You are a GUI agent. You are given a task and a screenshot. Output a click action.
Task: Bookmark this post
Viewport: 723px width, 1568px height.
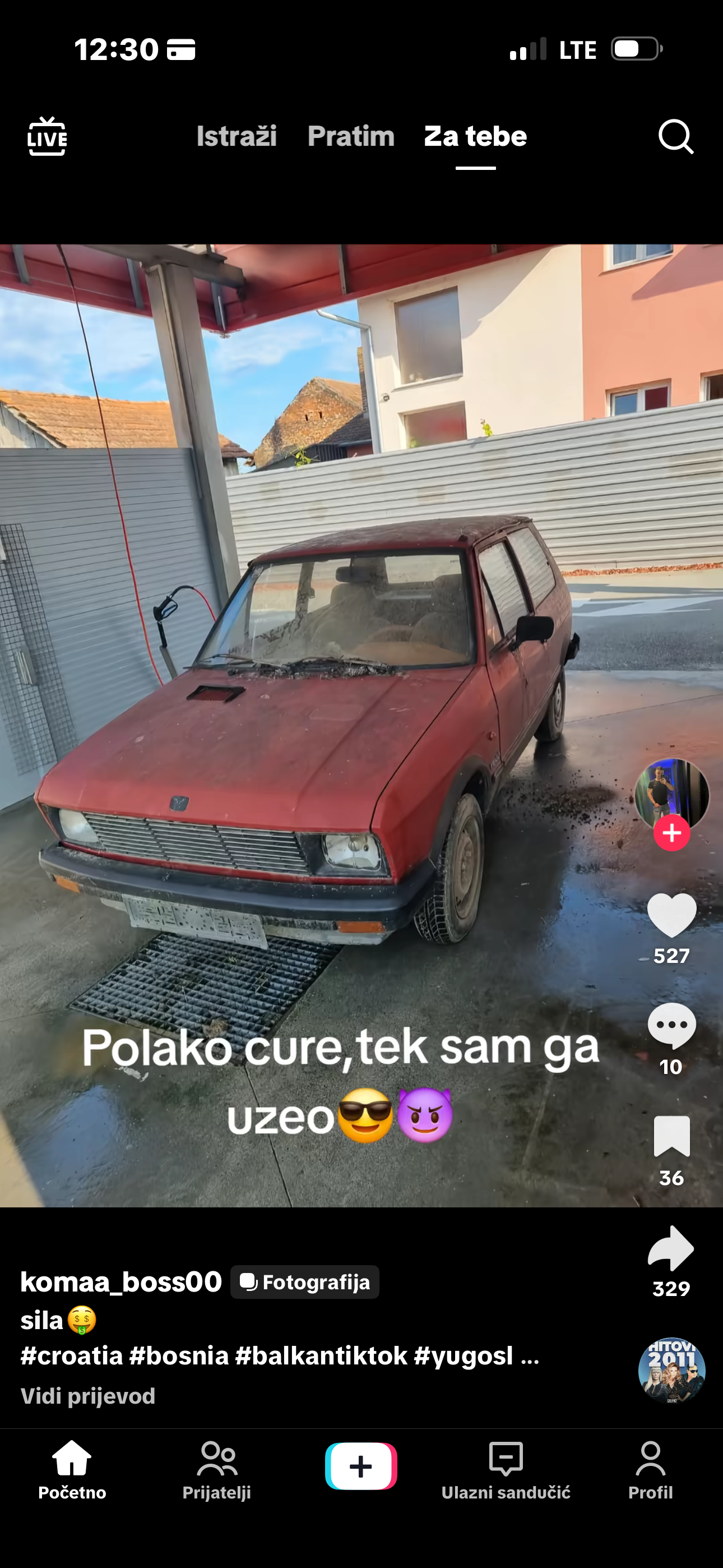point(671,1136)
